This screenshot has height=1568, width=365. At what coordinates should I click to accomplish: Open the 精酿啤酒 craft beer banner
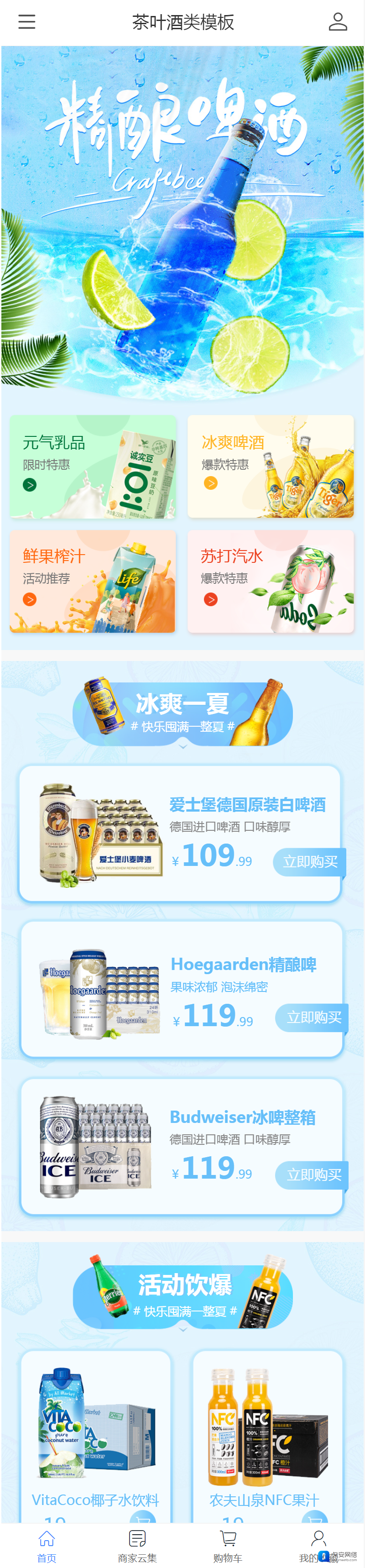click(x=182, y=222)
